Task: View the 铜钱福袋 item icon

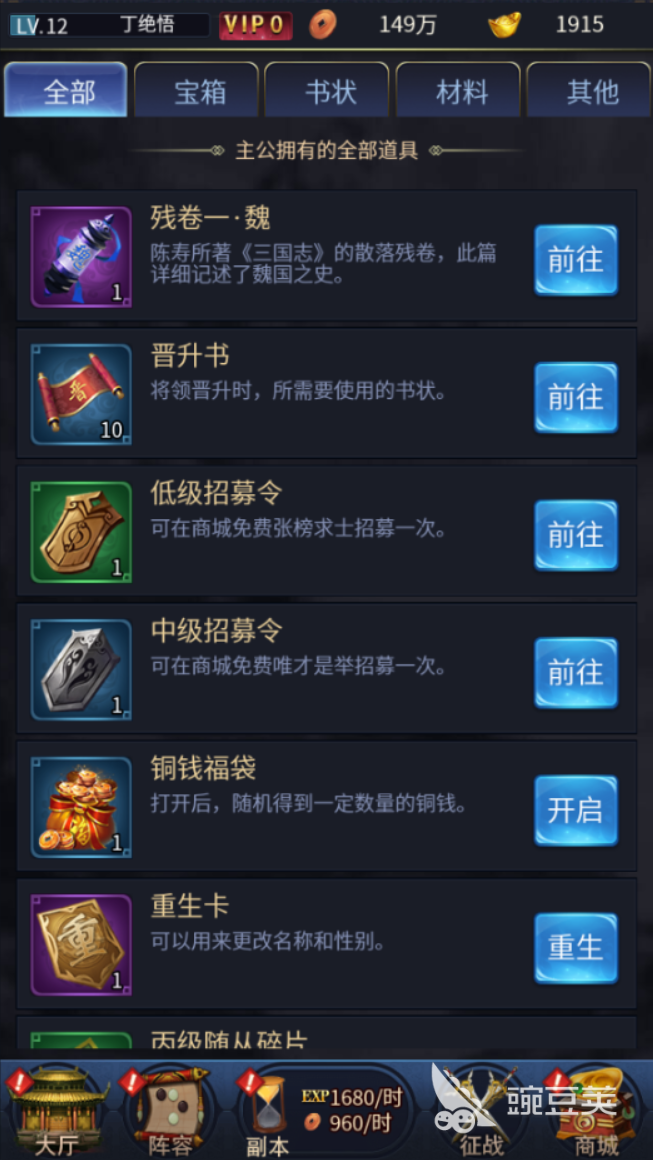Action: (81, 807)
